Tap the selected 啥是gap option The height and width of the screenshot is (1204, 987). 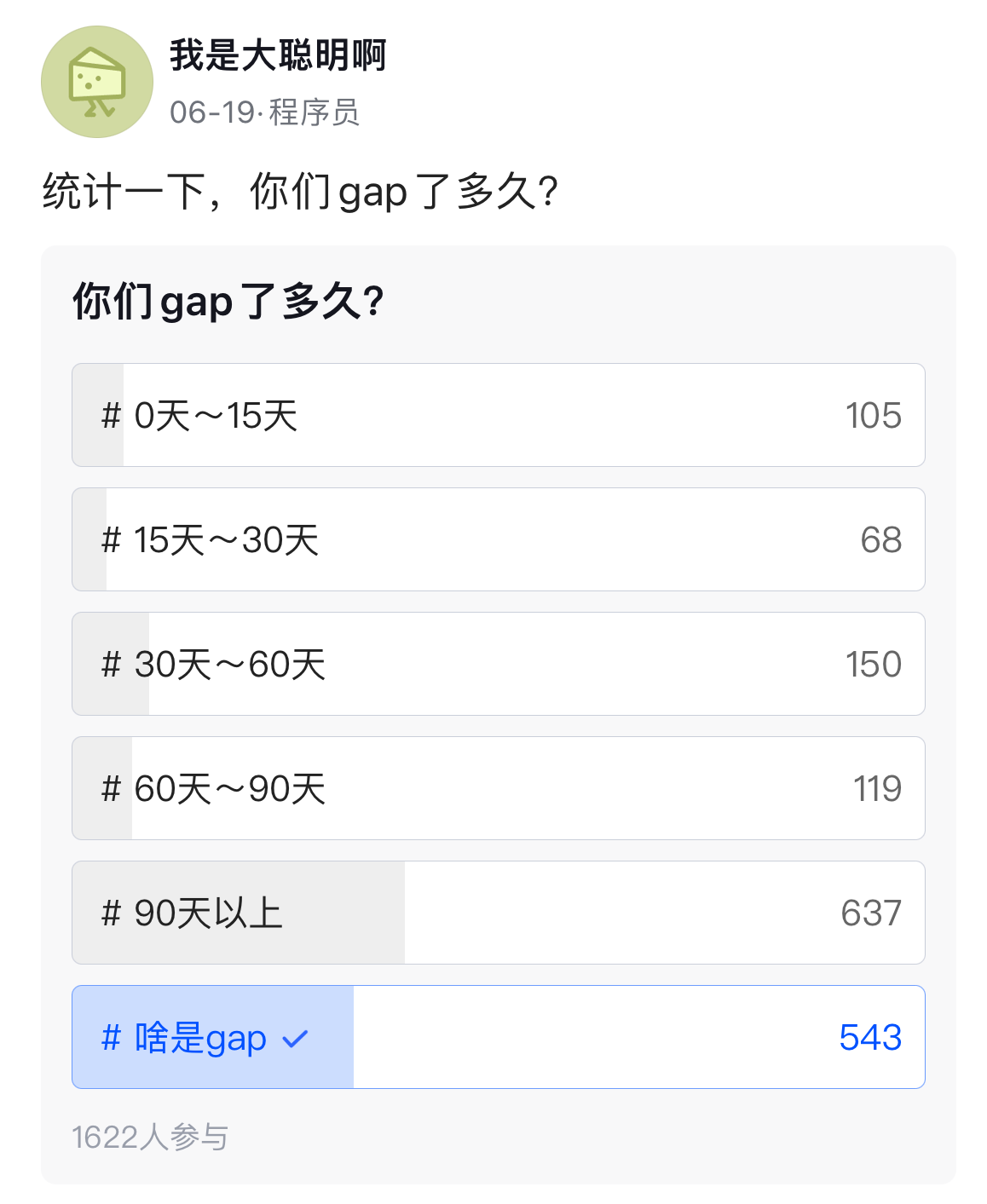tap(498, 1037)
